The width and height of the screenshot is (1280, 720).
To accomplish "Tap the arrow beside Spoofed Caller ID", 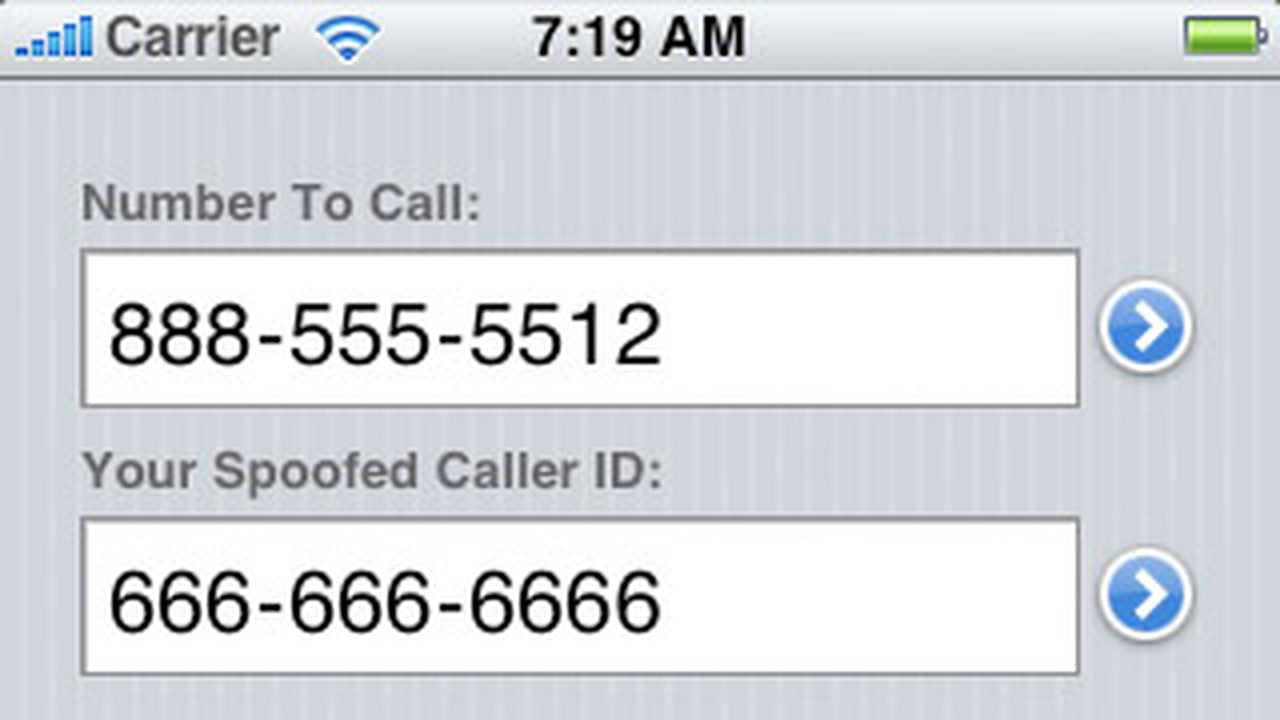I will point(1146,594).
